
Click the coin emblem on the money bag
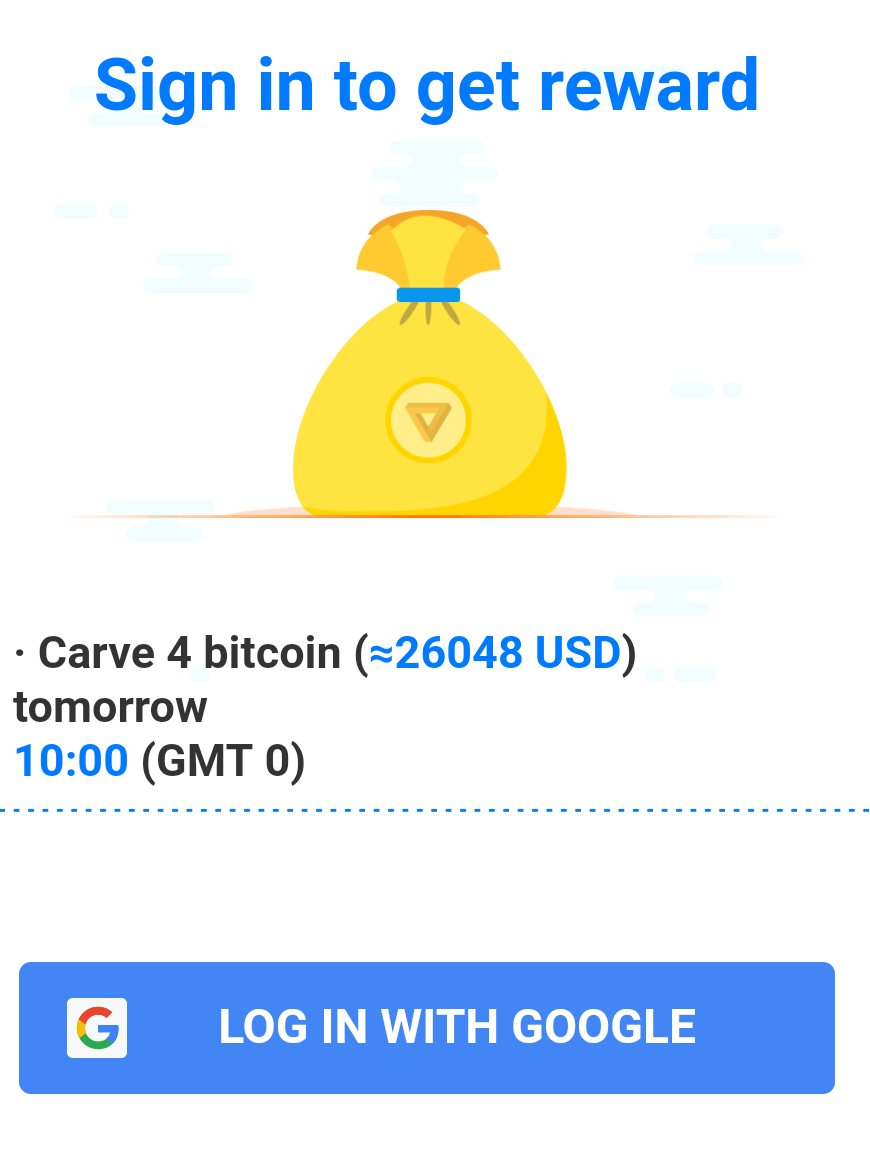pyautogui.click(x=428, y=421)
